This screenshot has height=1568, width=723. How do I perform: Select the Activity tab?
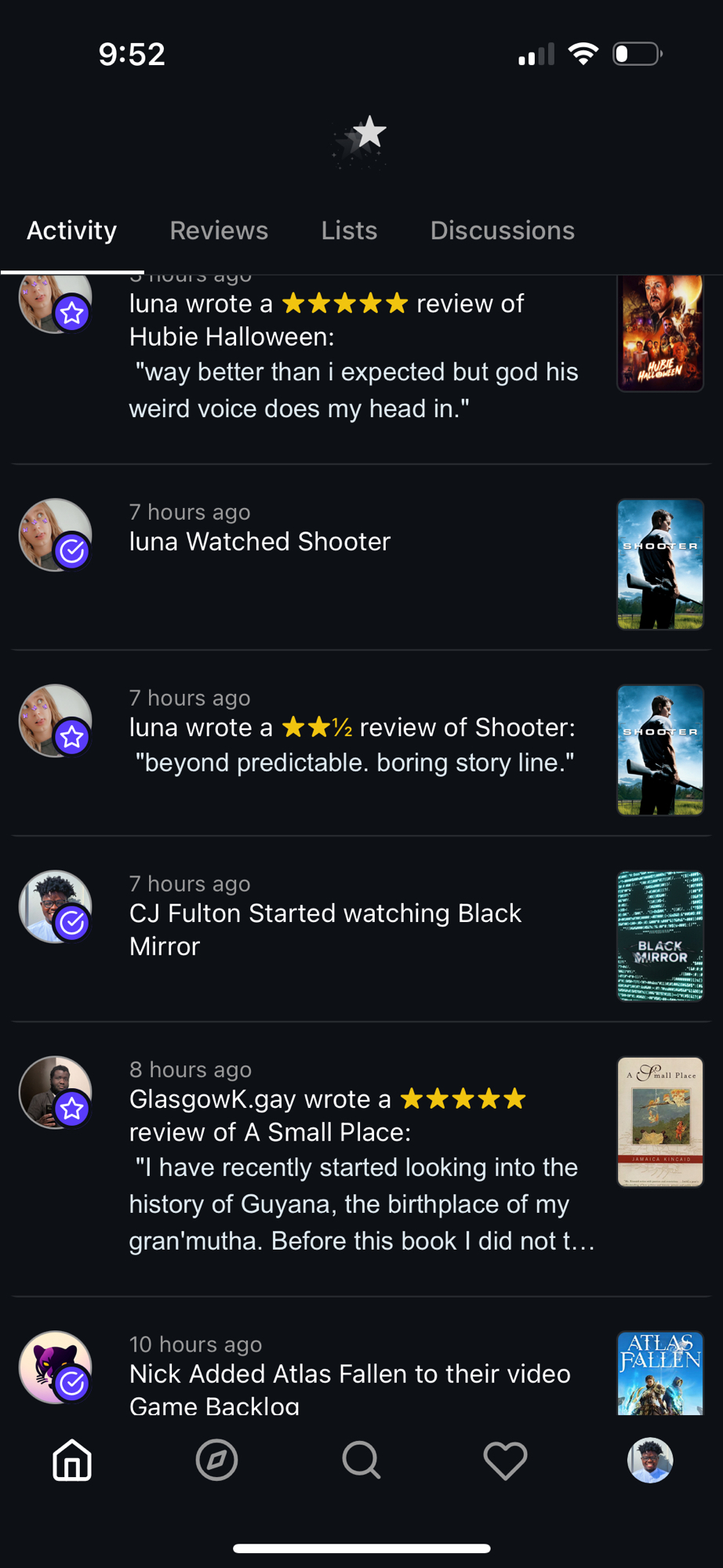(x=71, y=230)
